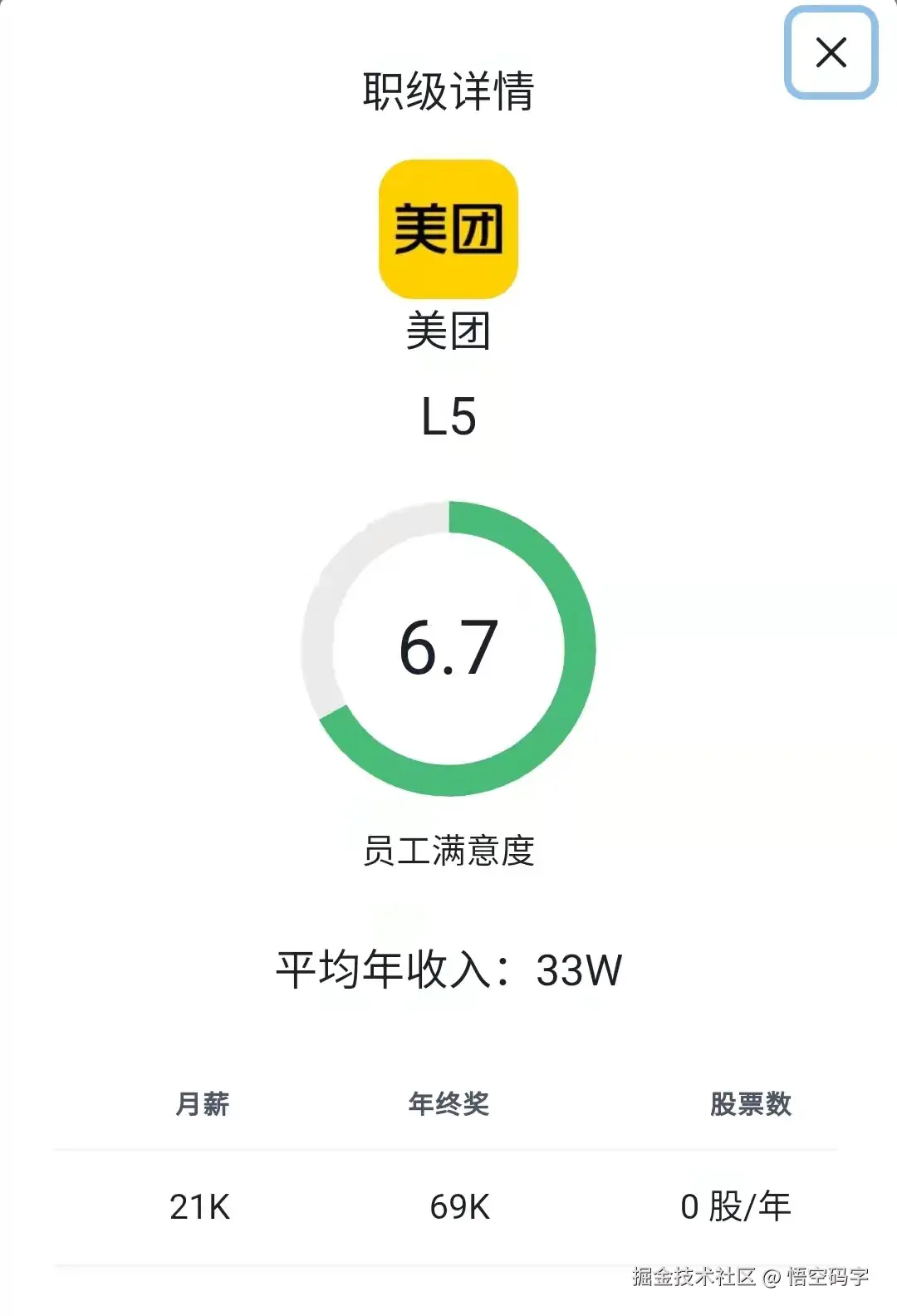This screenshot has width=897, height=1316.
Task: Select the company name 美团 below the logo
Action: pyautogui.click(x=446, y=329)
